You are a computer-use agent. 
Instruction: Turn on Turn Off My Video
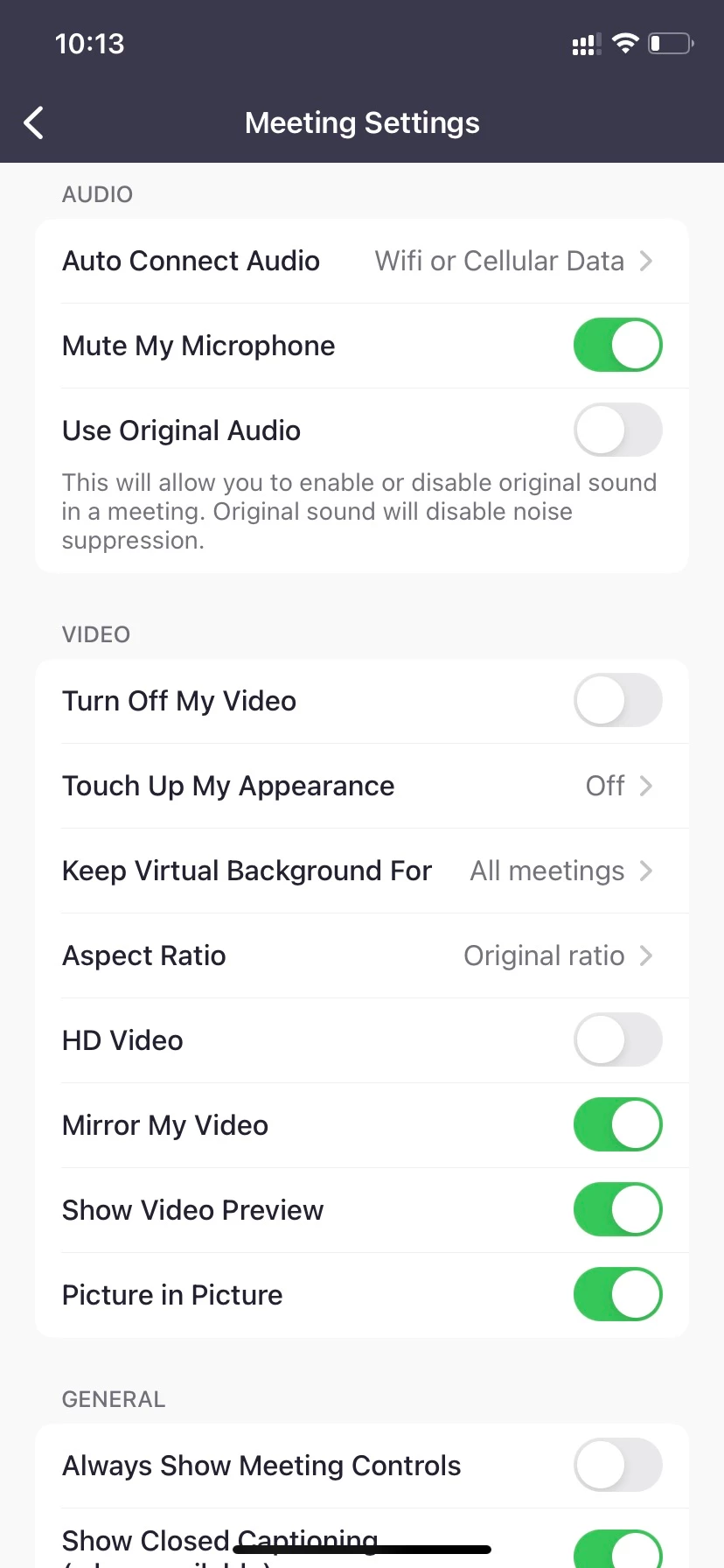[617, 701]
